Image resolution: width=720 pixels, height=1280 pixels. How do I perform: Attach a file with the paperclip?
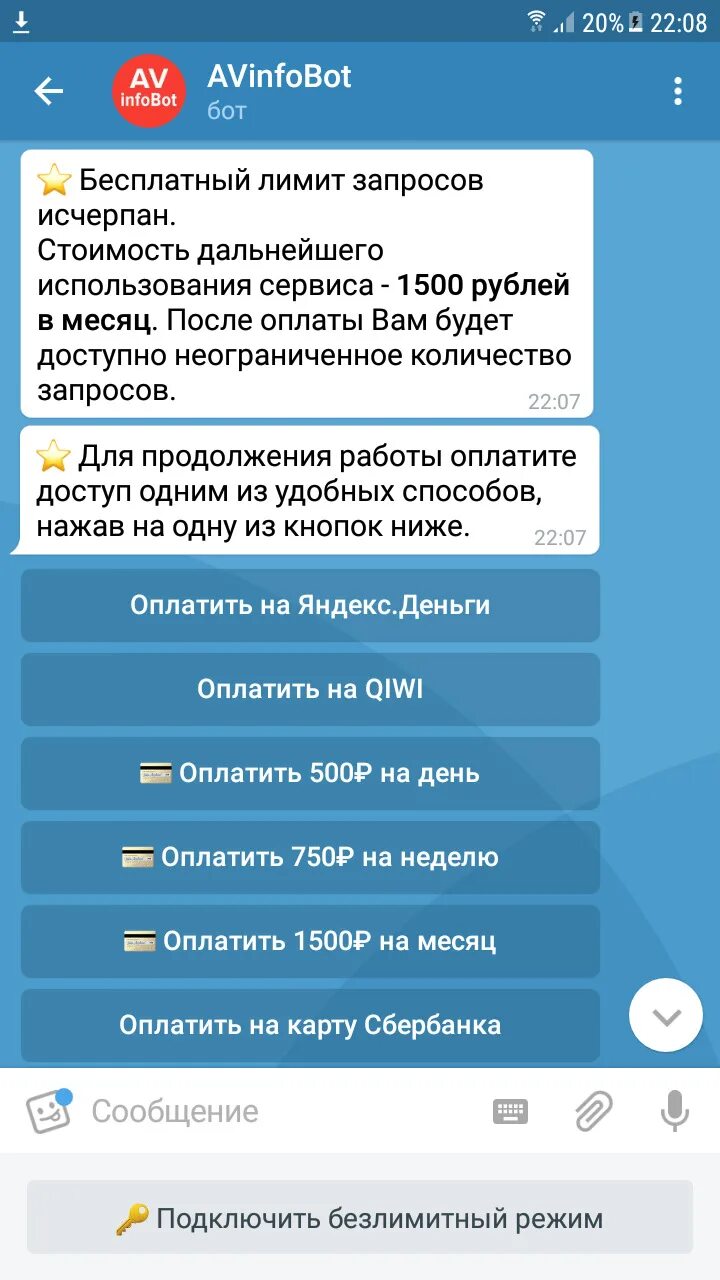click(x=593, y=1111)
